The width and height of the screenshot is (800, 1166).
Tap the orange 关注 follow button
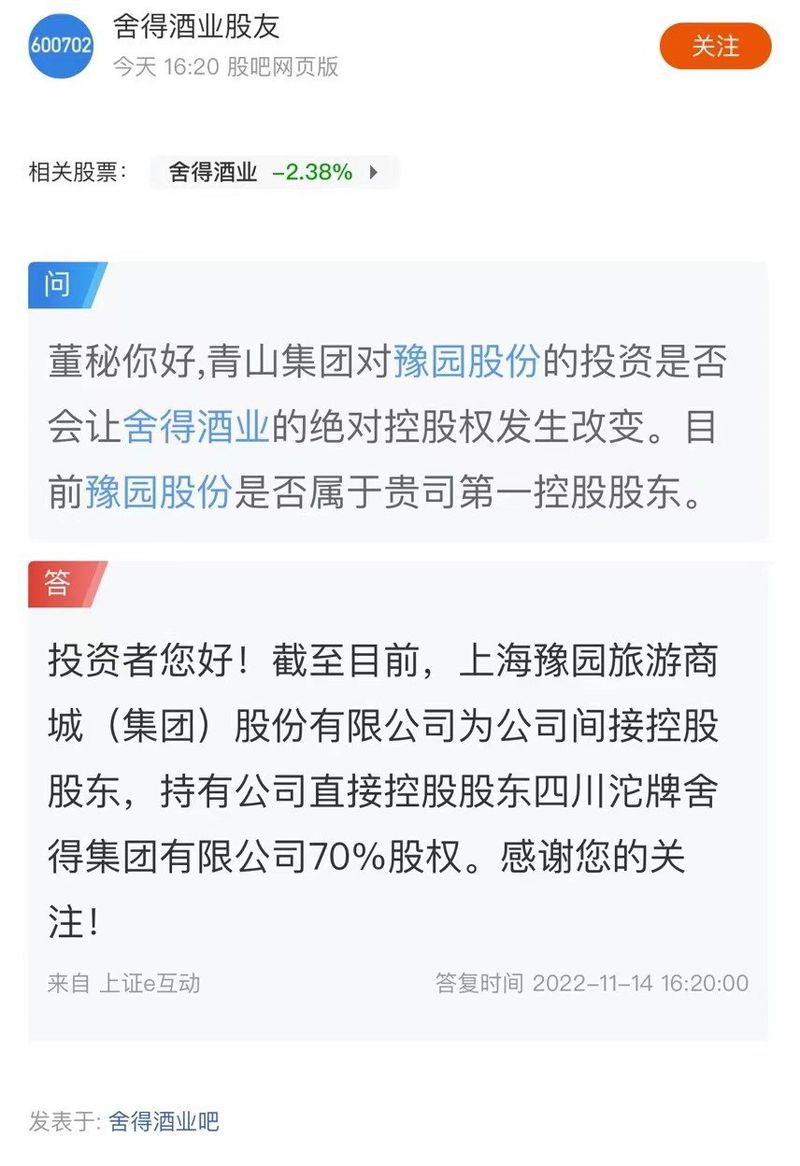(717, 47)
